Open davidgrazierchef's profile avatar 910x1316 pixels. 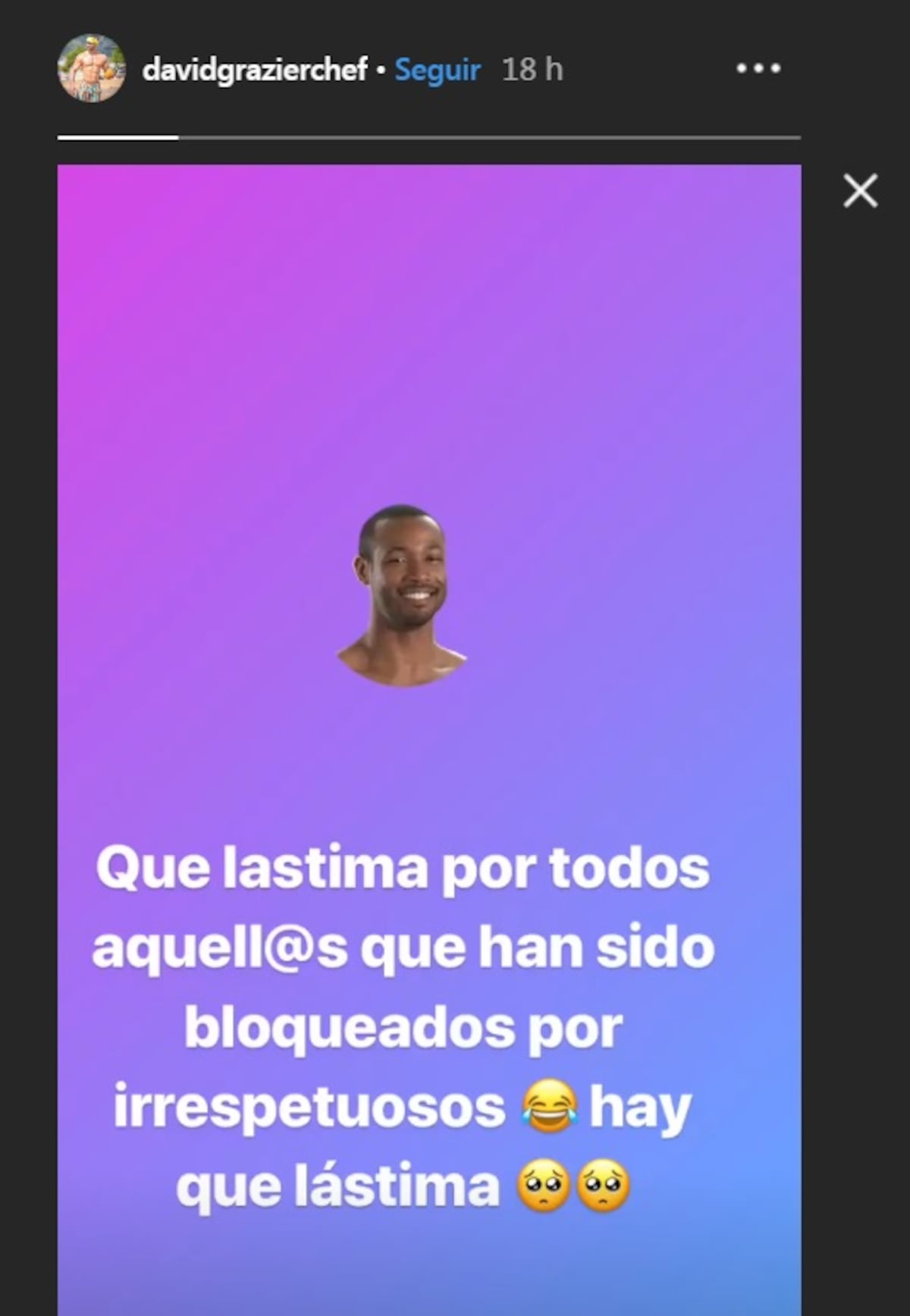coord(90,69)
